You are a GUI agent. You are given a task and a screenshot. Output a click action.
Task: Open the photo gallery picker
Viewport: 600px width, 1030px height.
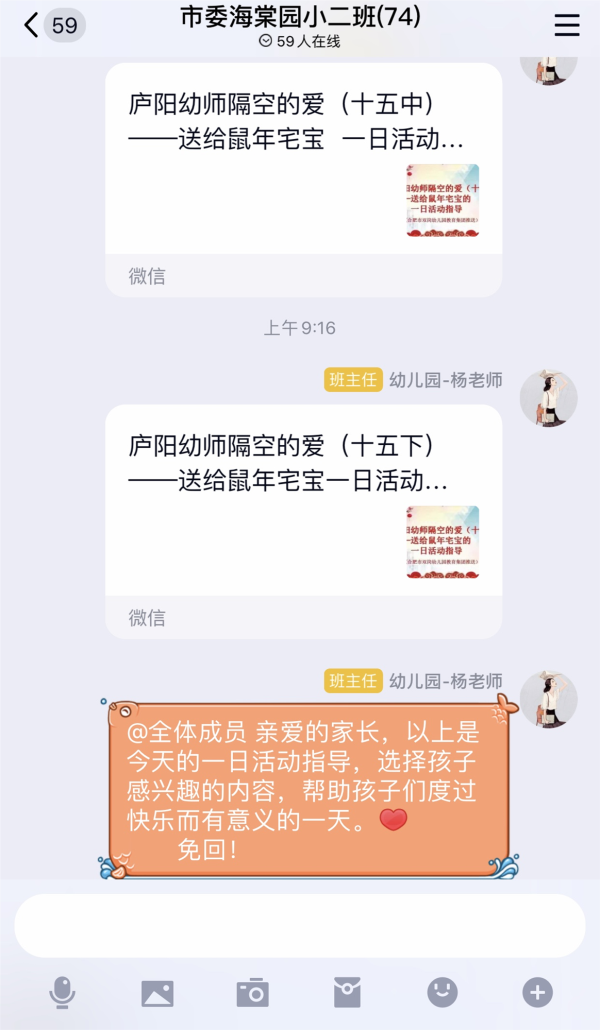(x=157, y=992)
